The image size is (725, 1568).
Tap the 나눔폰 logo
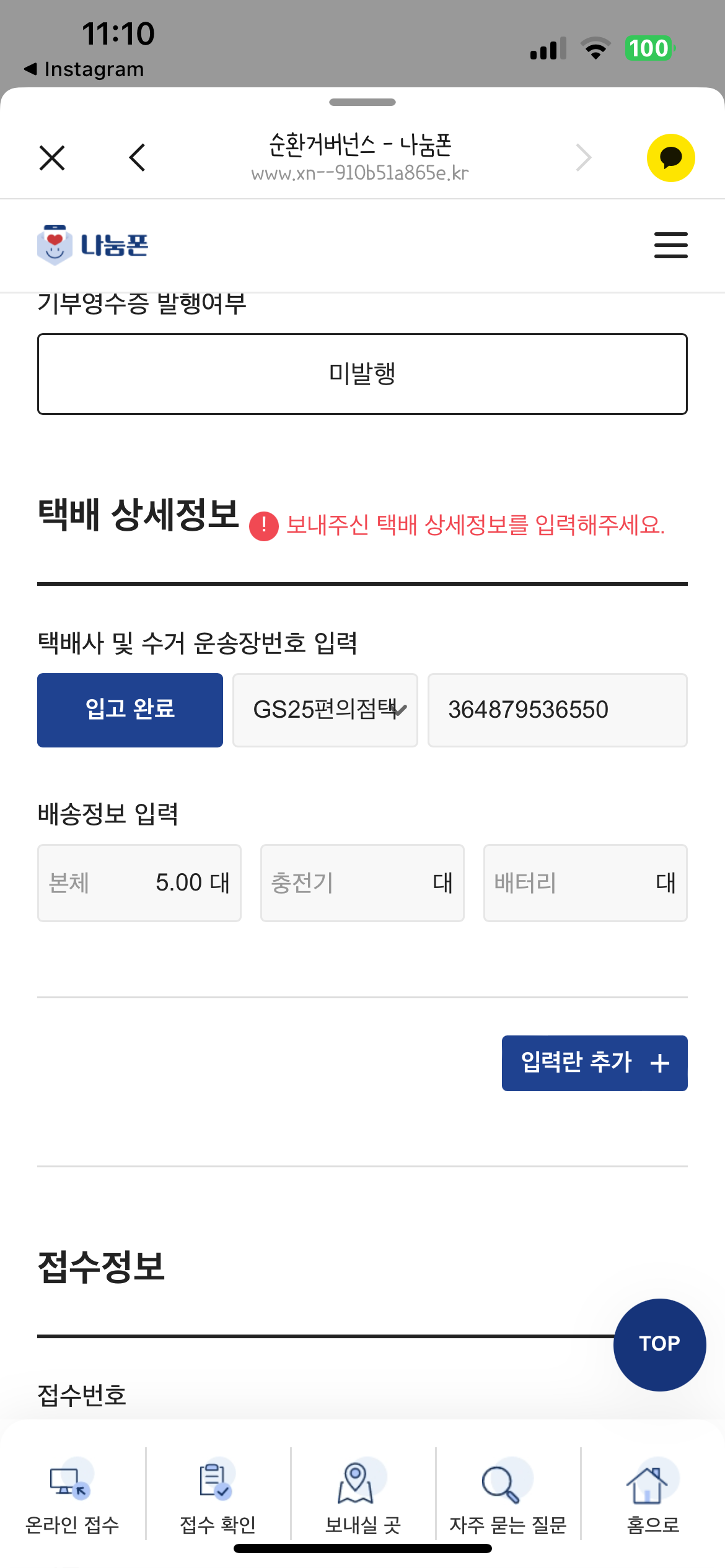[93, 245]
